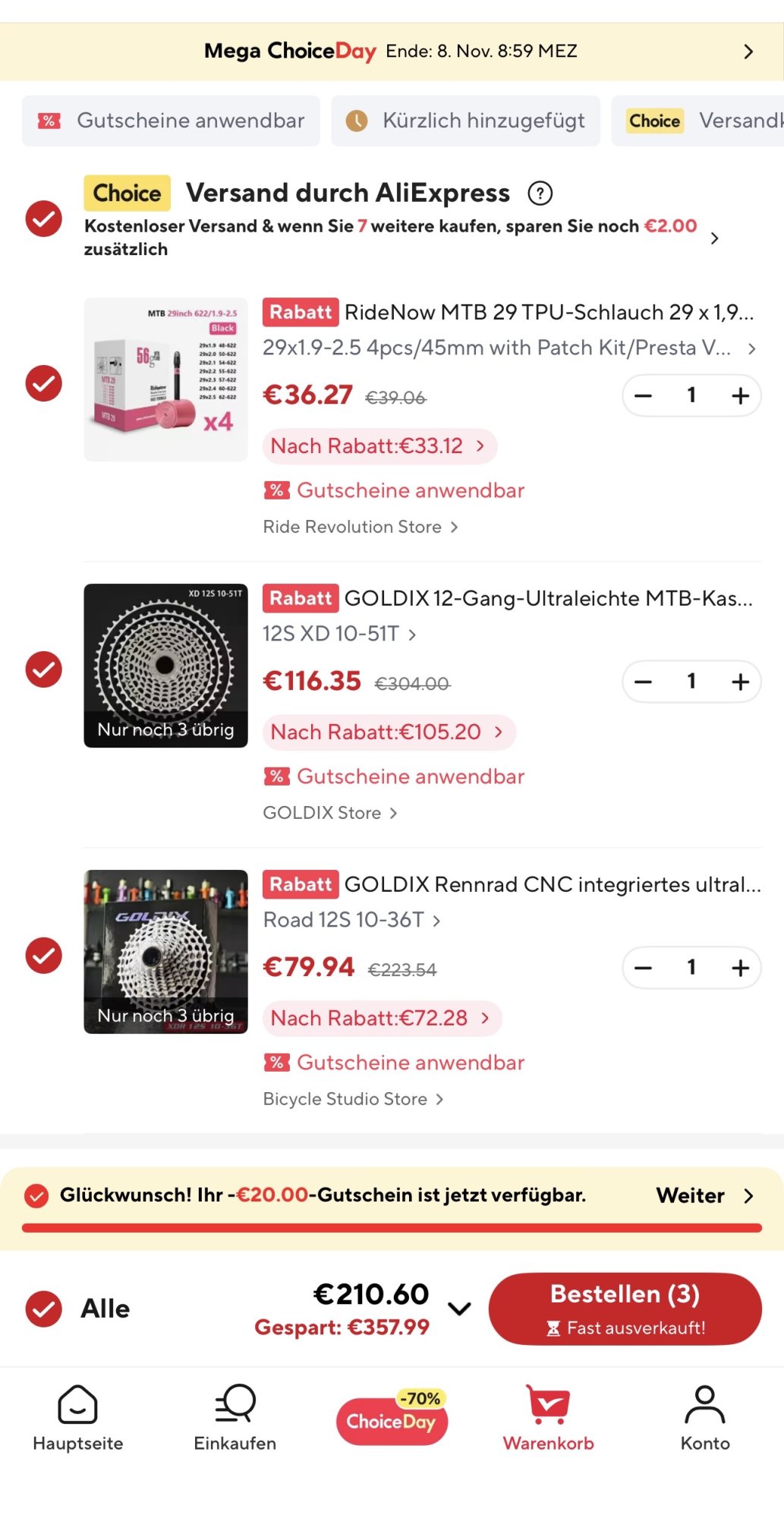The image size is (784, 1518).
Task: Increase quantity of RideNow TPU-Schlauch
Action: coord(740,395)
